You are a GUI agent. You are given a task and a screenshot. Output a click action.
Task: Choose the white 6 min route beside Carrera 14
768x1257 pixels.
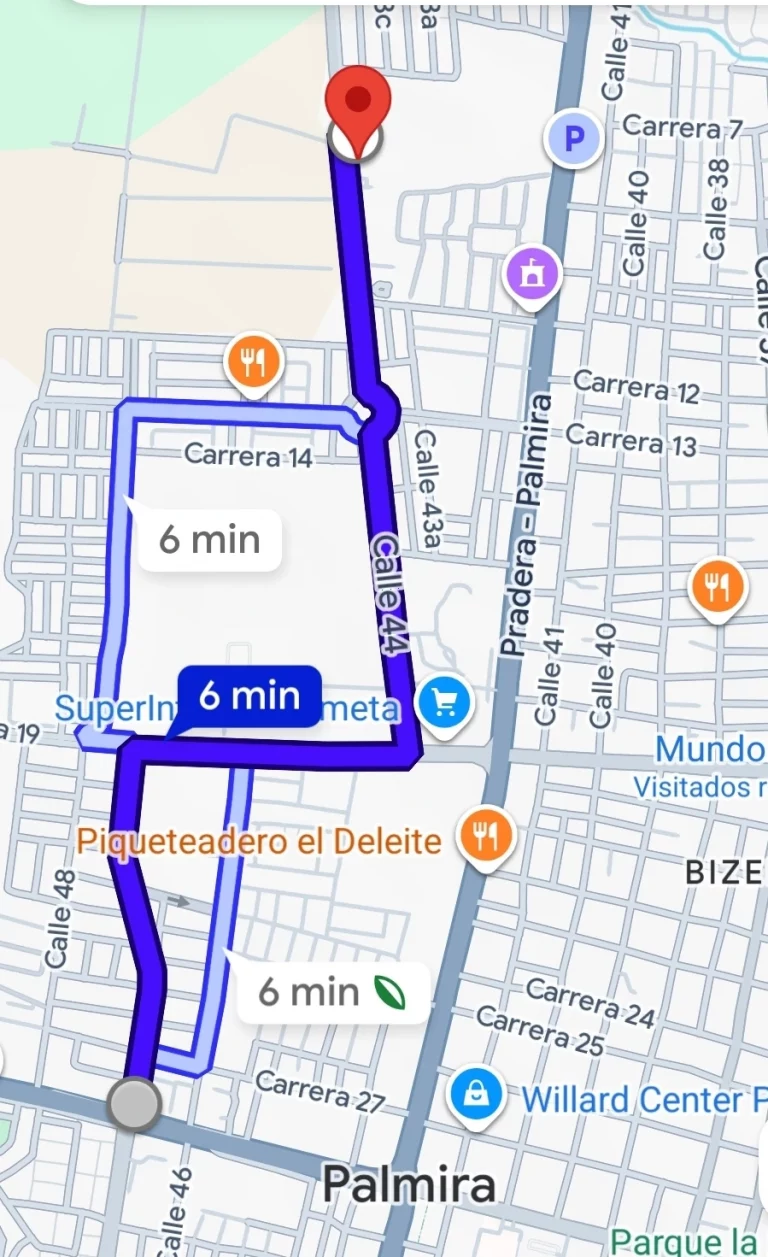(209, 540)
